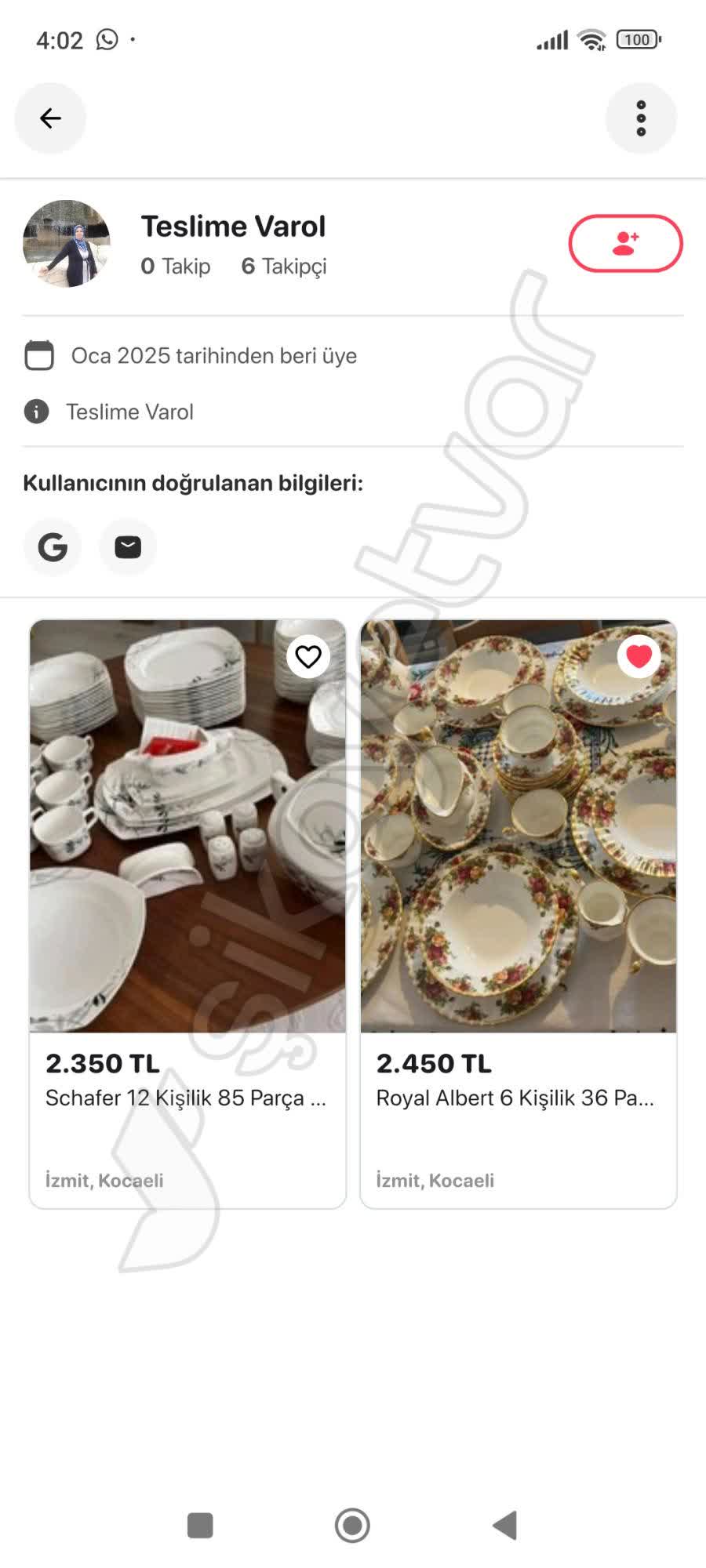706x1568 pixels.
Task: Open the three-dot options menu
Action: (x=641, y=118)
